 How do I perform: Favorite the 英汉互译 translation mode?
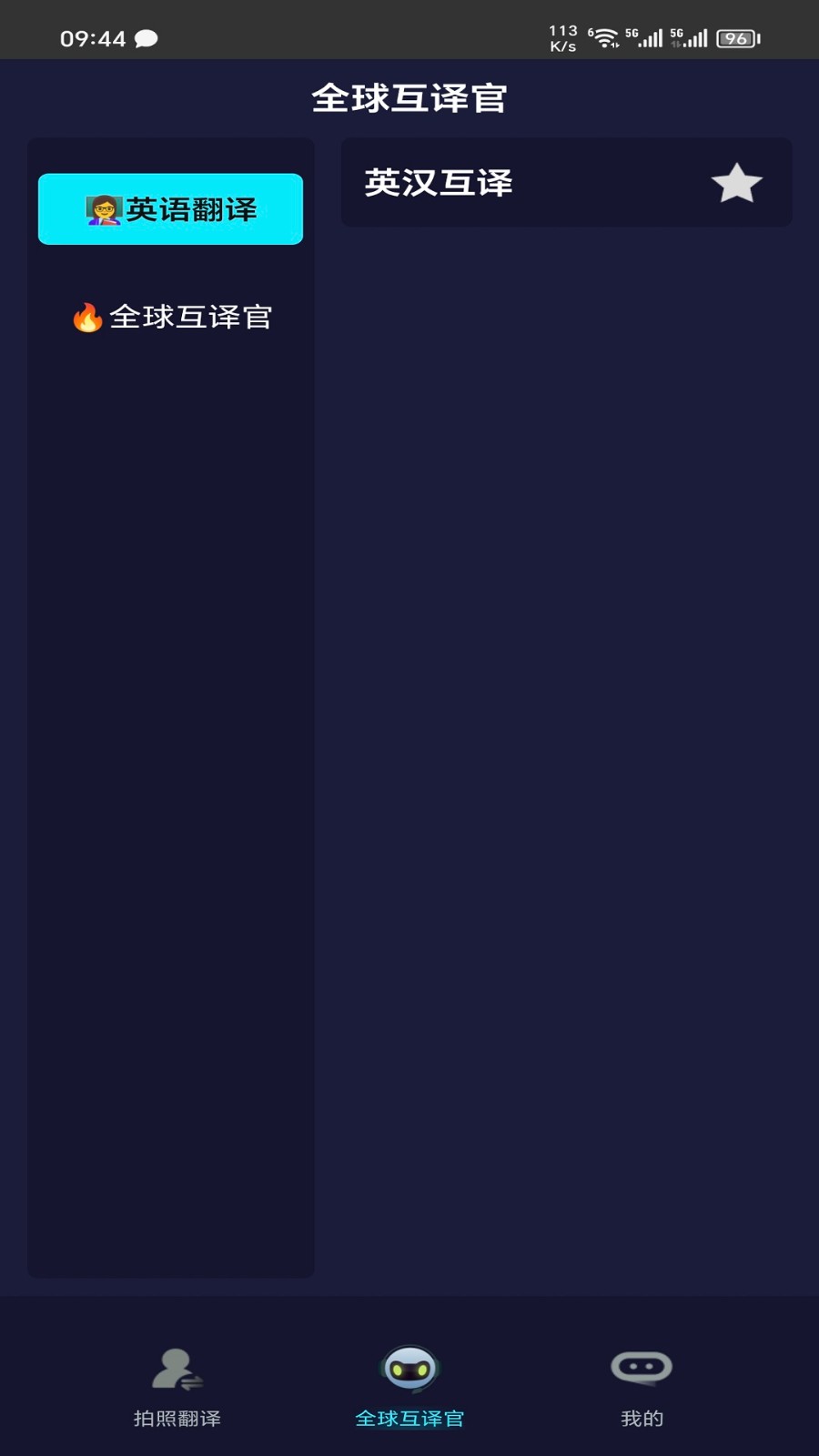[735, 182]
